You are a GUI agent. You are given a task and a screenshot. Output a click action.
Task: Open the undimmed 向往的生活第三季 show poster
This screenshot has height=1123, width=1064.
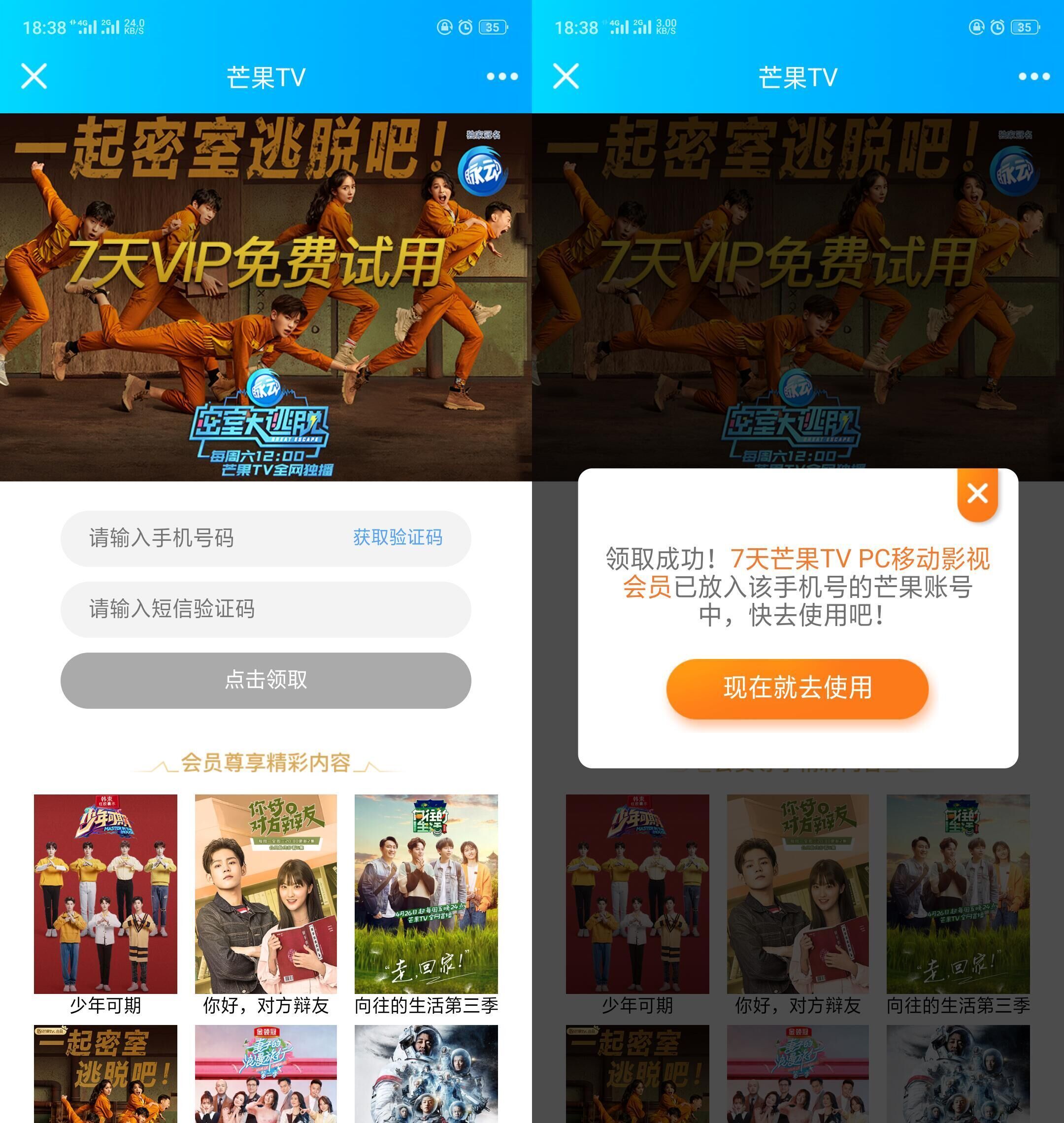pos(426,893)
